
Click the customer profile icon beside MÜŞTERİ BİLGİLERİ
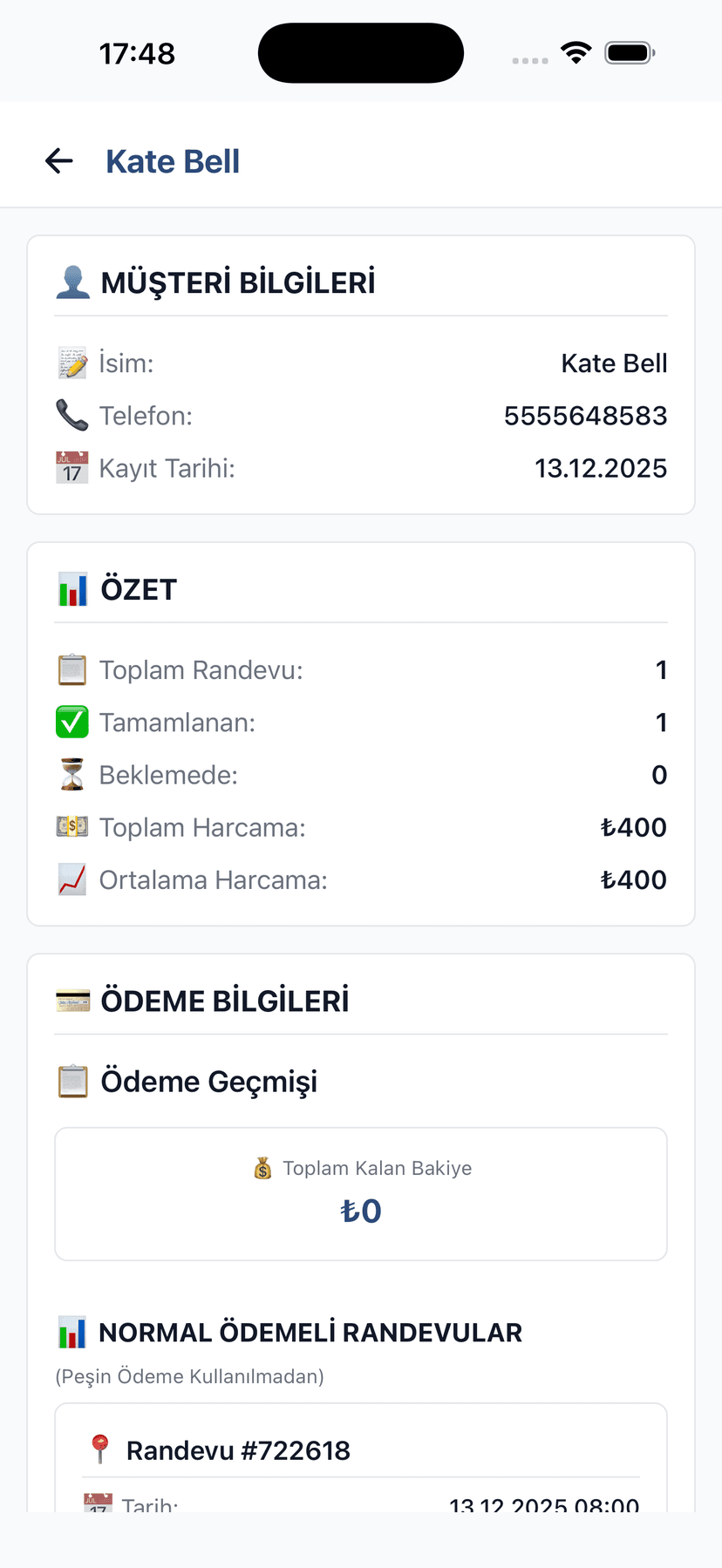point(73,281)
